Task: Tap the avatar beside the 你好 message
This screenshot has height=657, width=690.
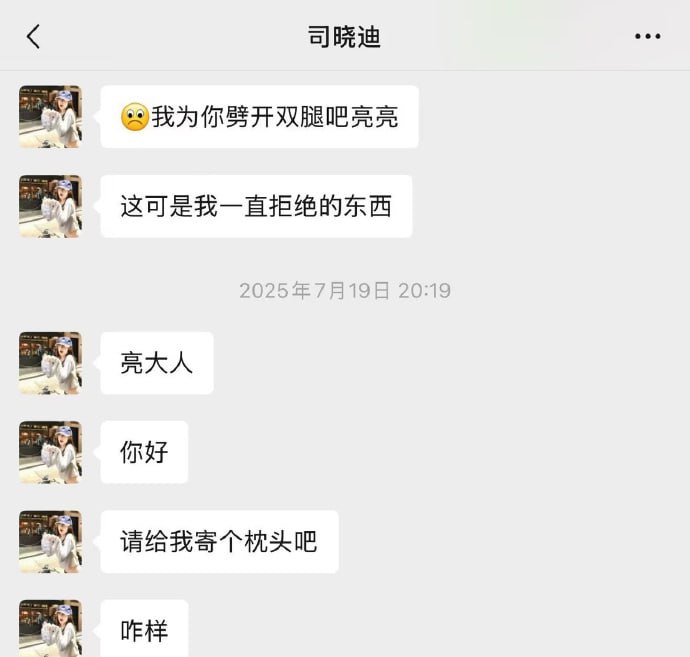Action: (x=50, y=452)
